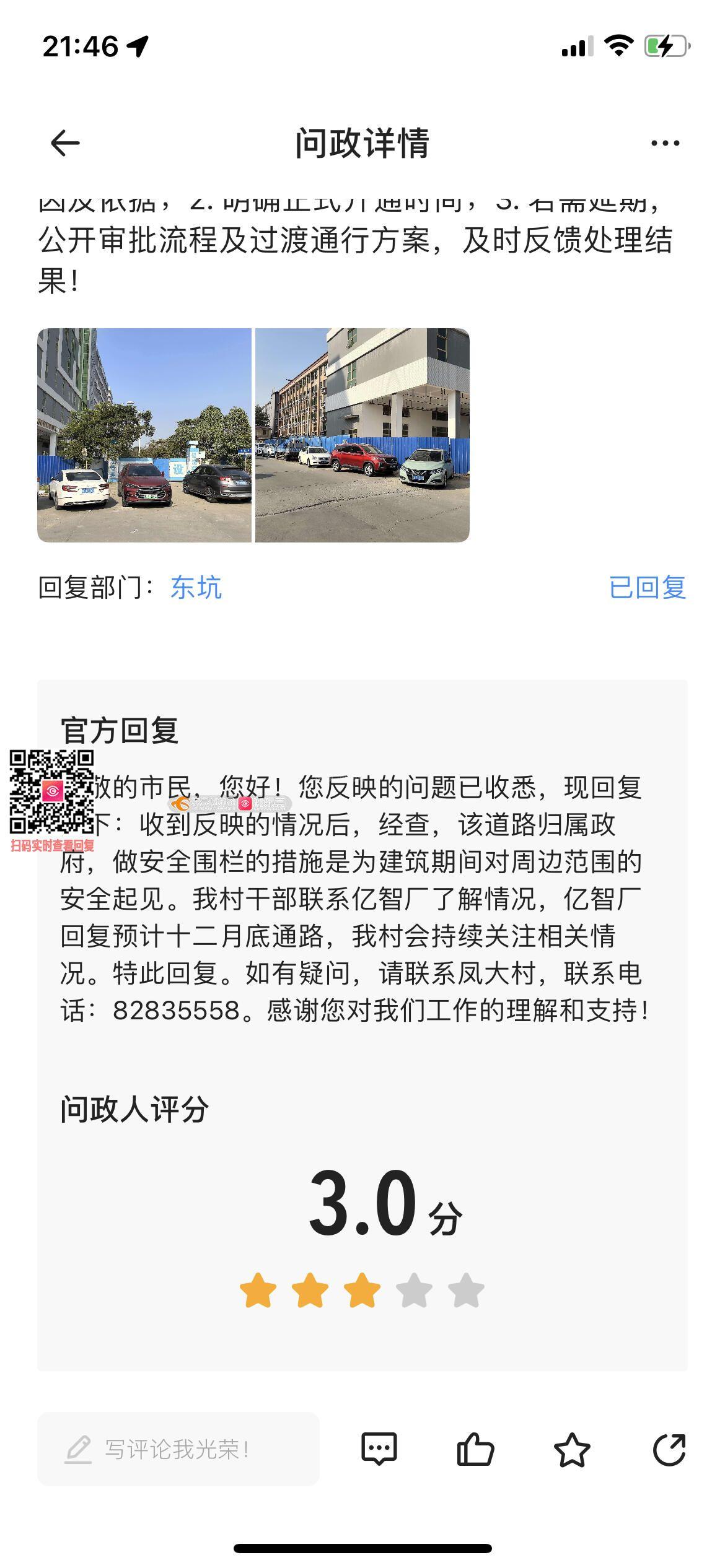725x1568 pixels.
Task: Share this post with the share icon
Action: pos(669,1449)
